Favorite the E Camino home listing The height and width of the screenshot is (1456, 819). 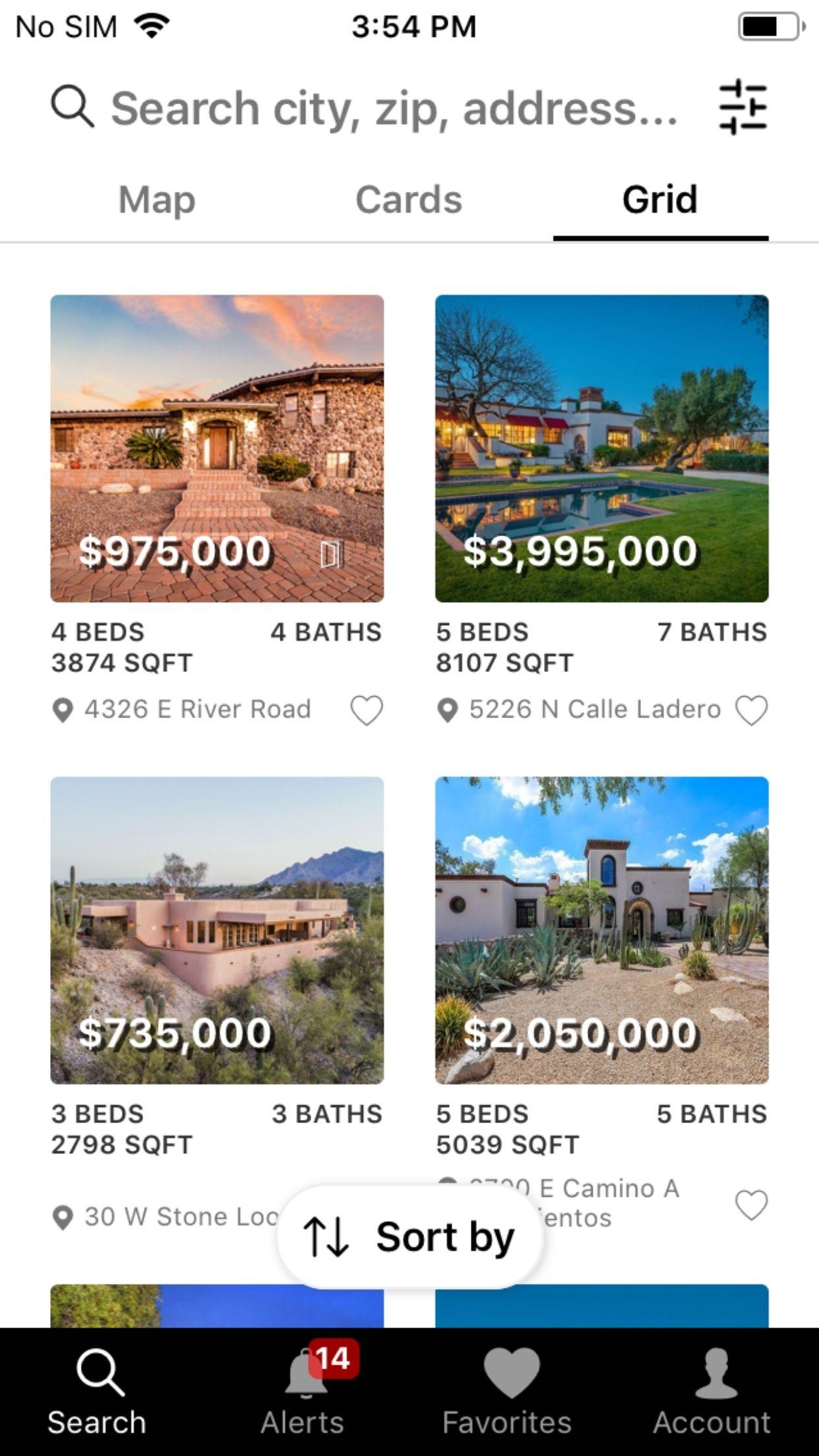coord(751,1205)
